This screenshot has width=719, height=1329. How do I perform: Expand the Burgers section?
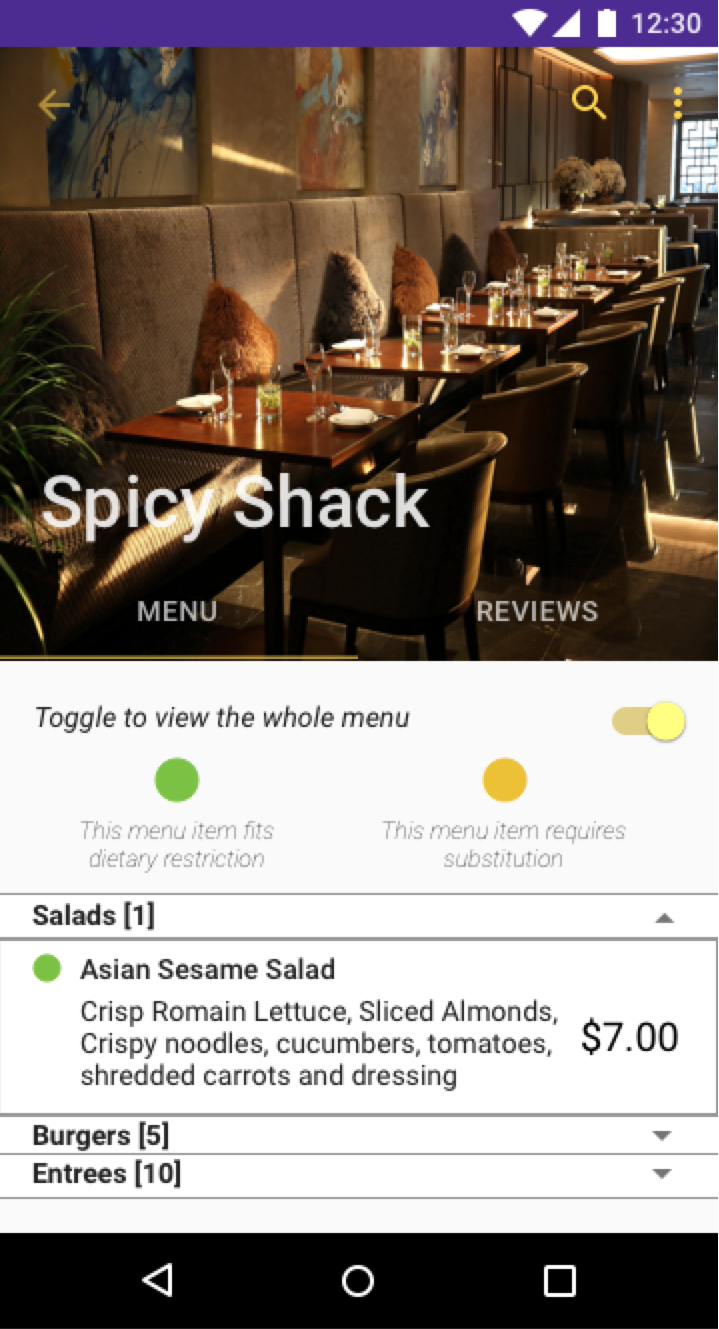pyautogui.click(x=661, y=1136)
